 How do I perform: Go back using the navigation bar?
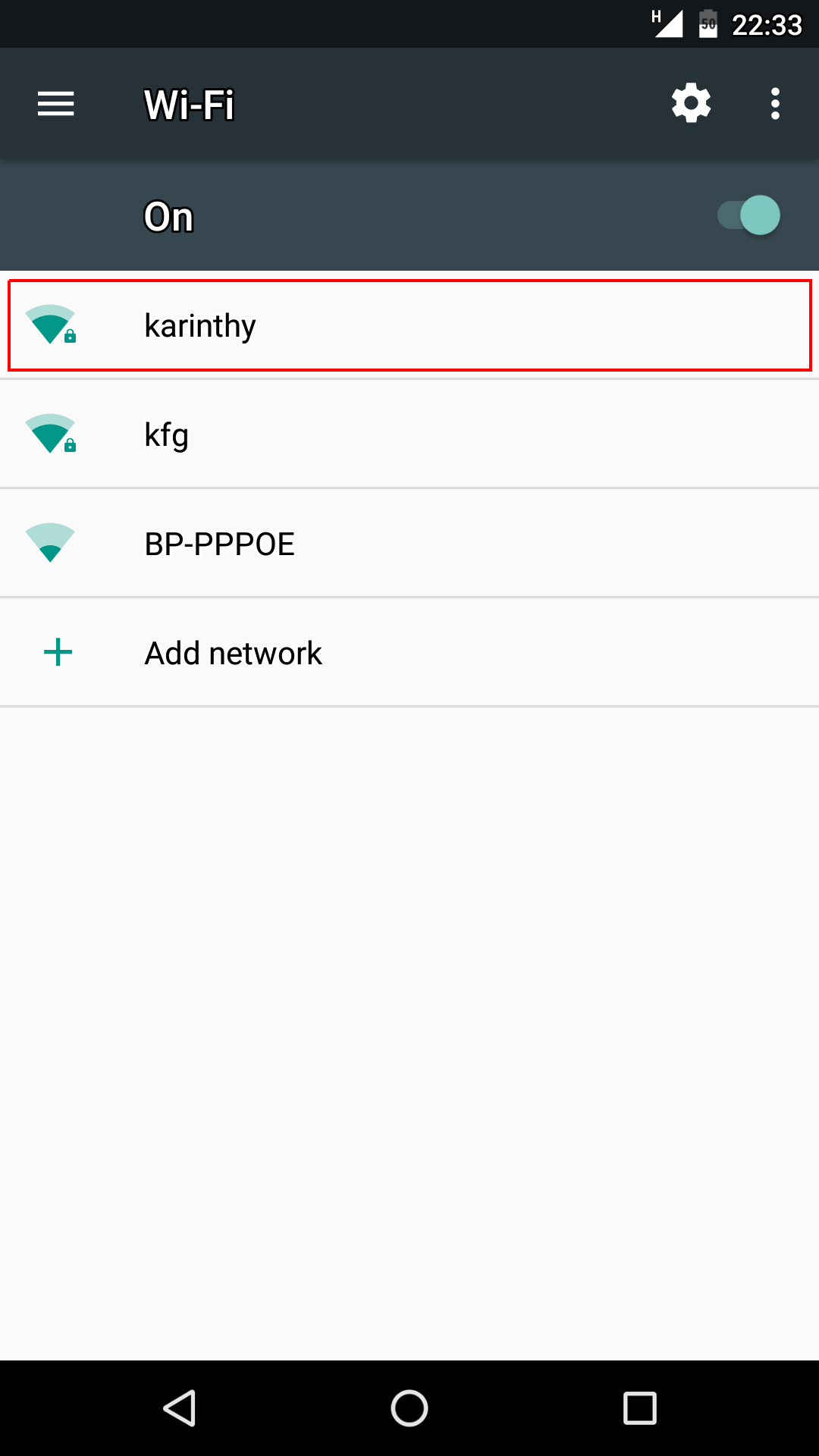tap(180, 1408)
